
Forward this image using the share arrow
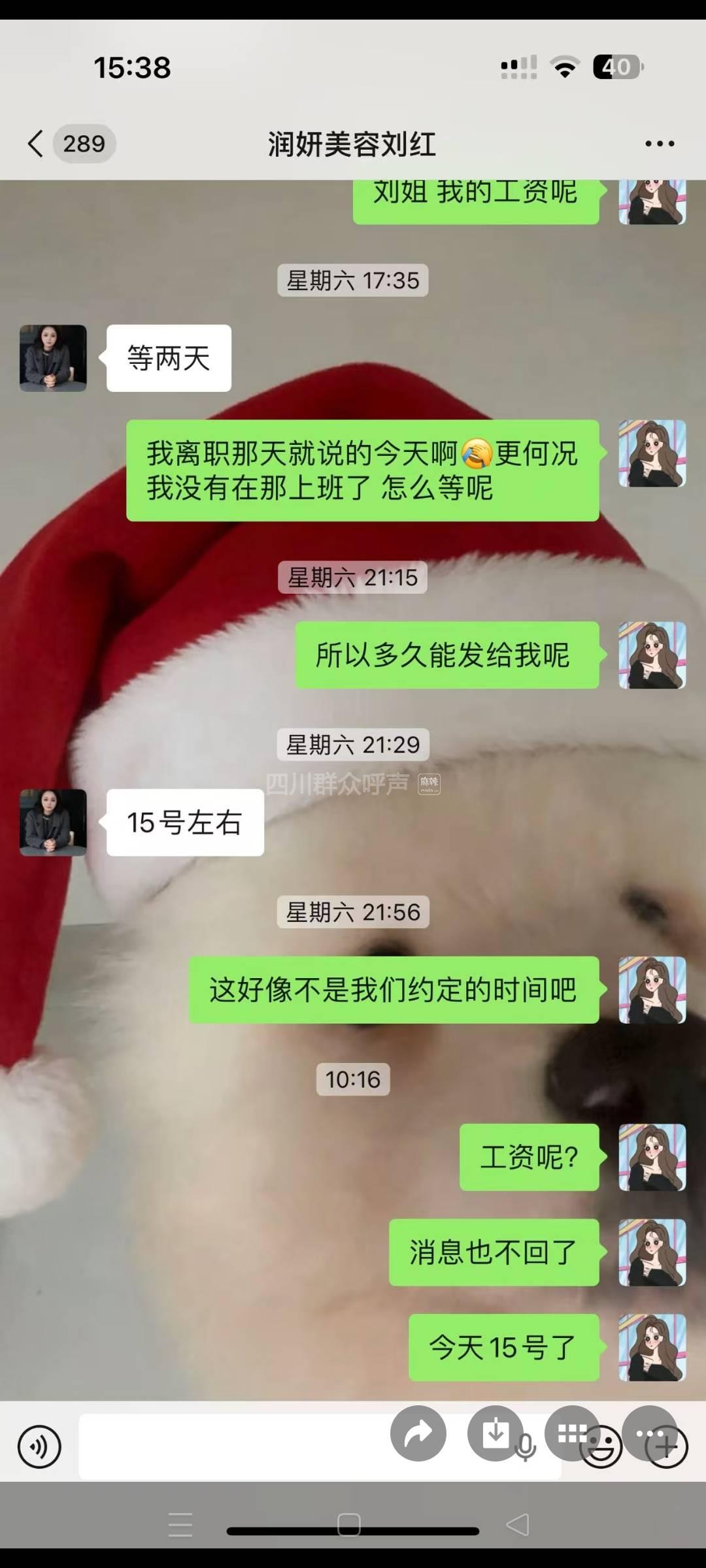[418, 1433]
